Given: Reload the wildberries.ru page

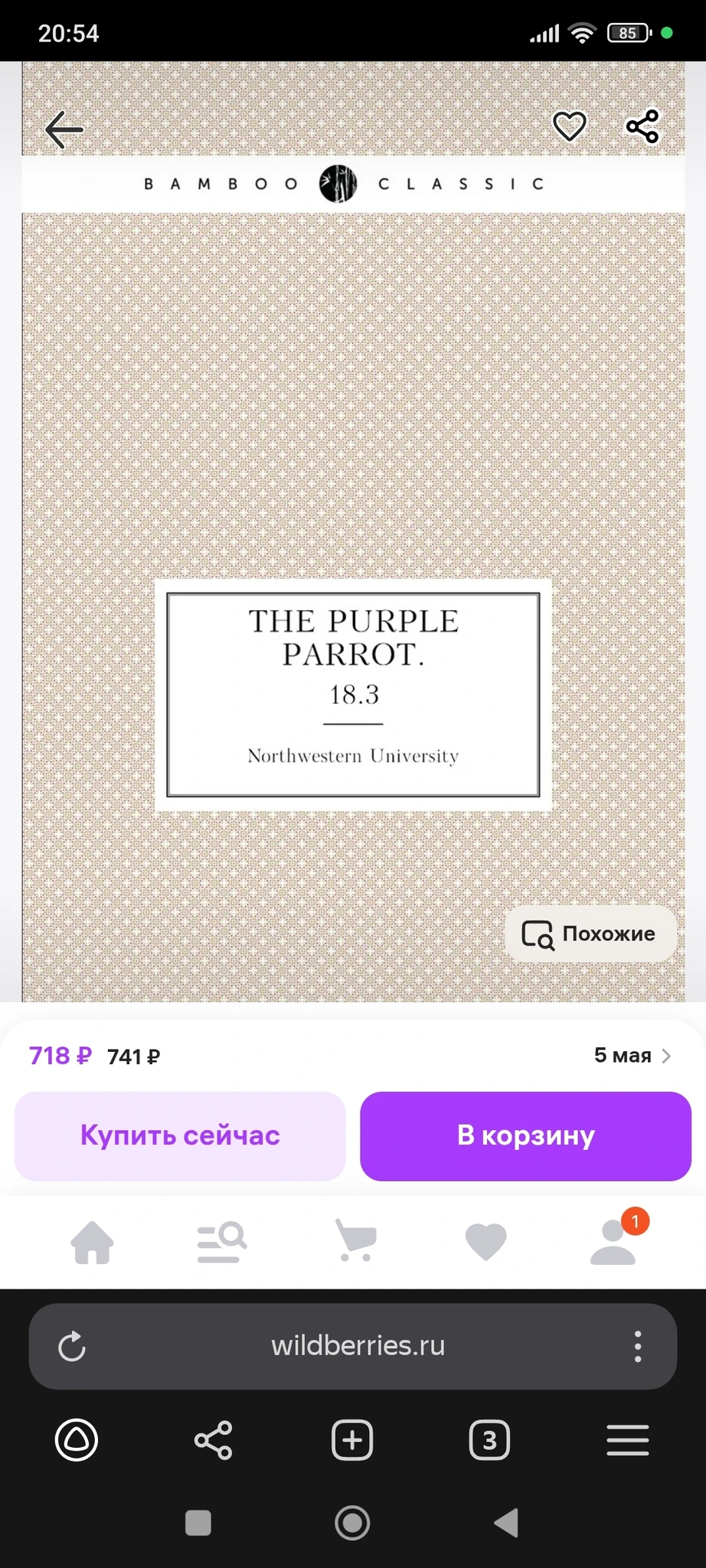Looking at the screenshot, I should tap(72, 1347).
